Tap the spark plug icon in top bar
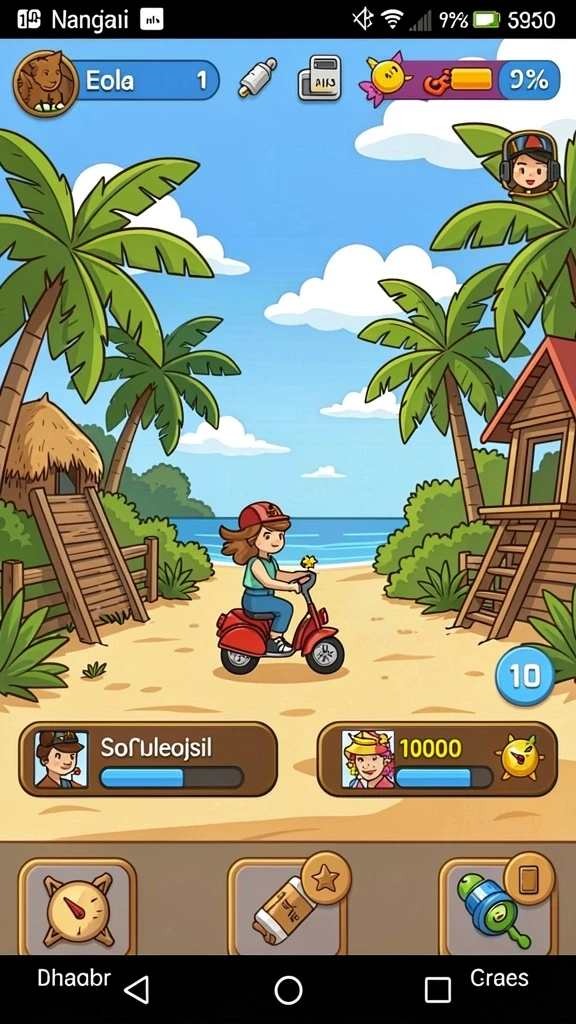Screen dimensions: 576x1024 pyautogui.click(x=257, y=77)
